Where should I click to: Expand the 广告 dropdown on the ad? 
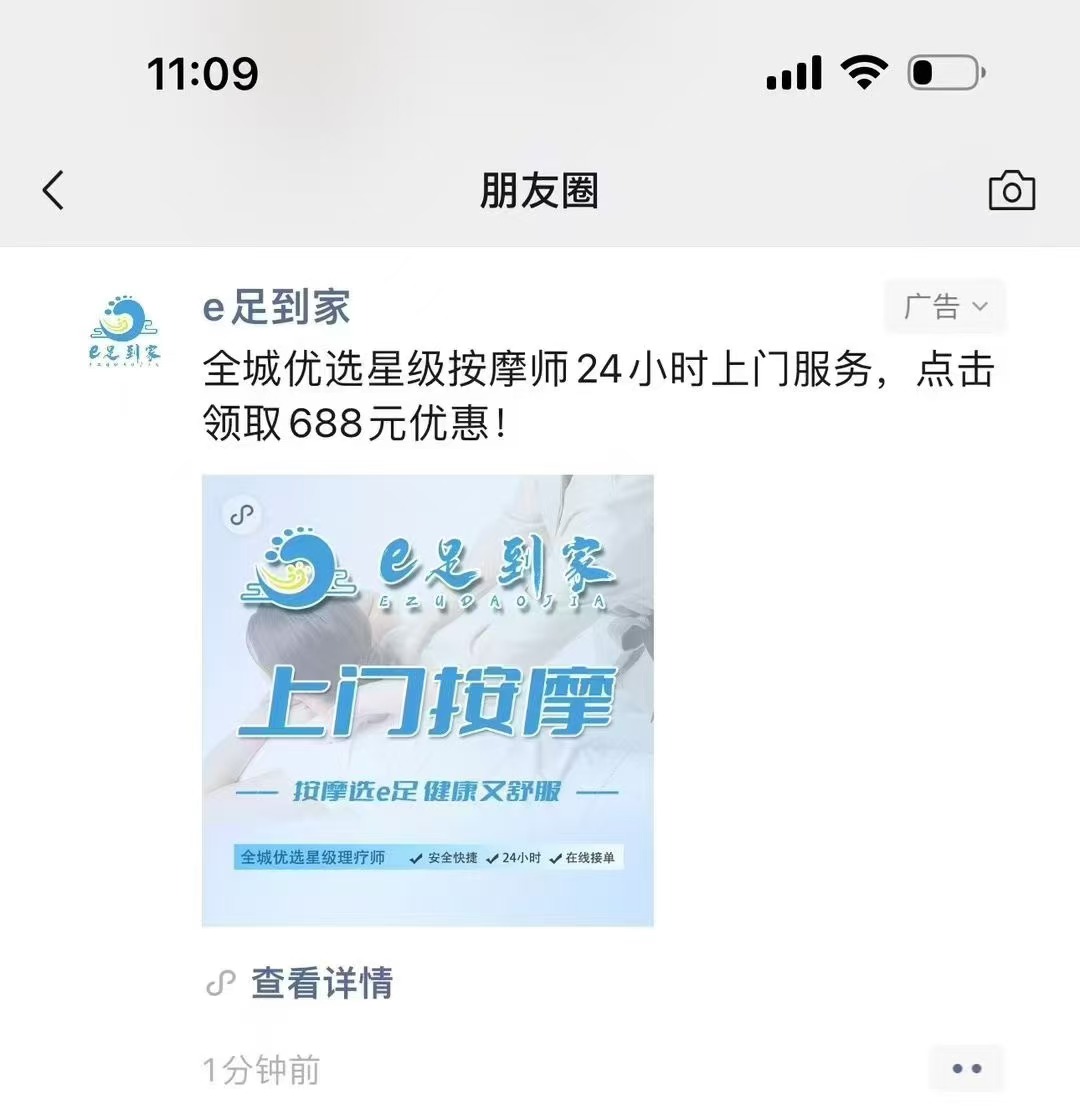[x=945, y=306]
